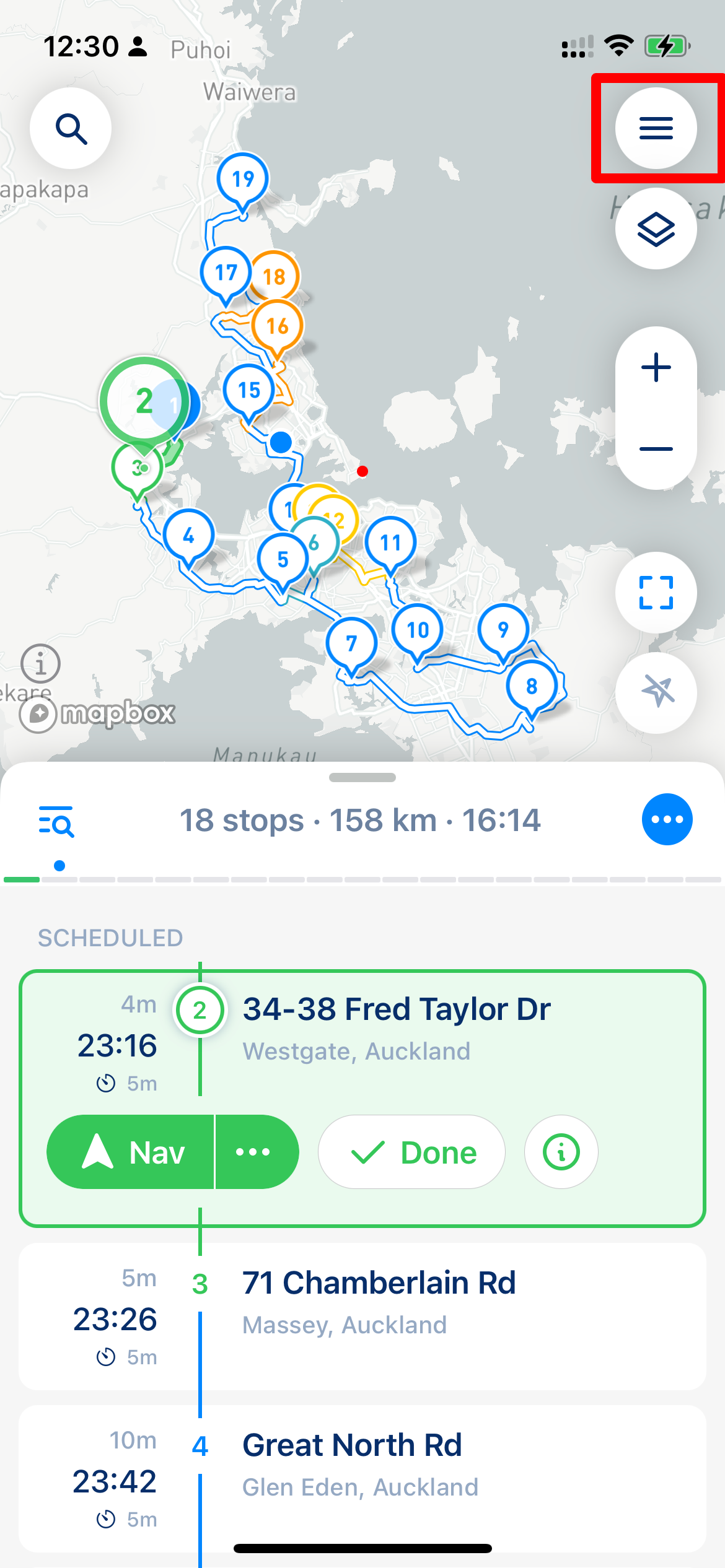Image resolution: width=725 pixels, height=1568 pixels.
Task: Expand the map to full screen
Action: click(x=656, y=593)
